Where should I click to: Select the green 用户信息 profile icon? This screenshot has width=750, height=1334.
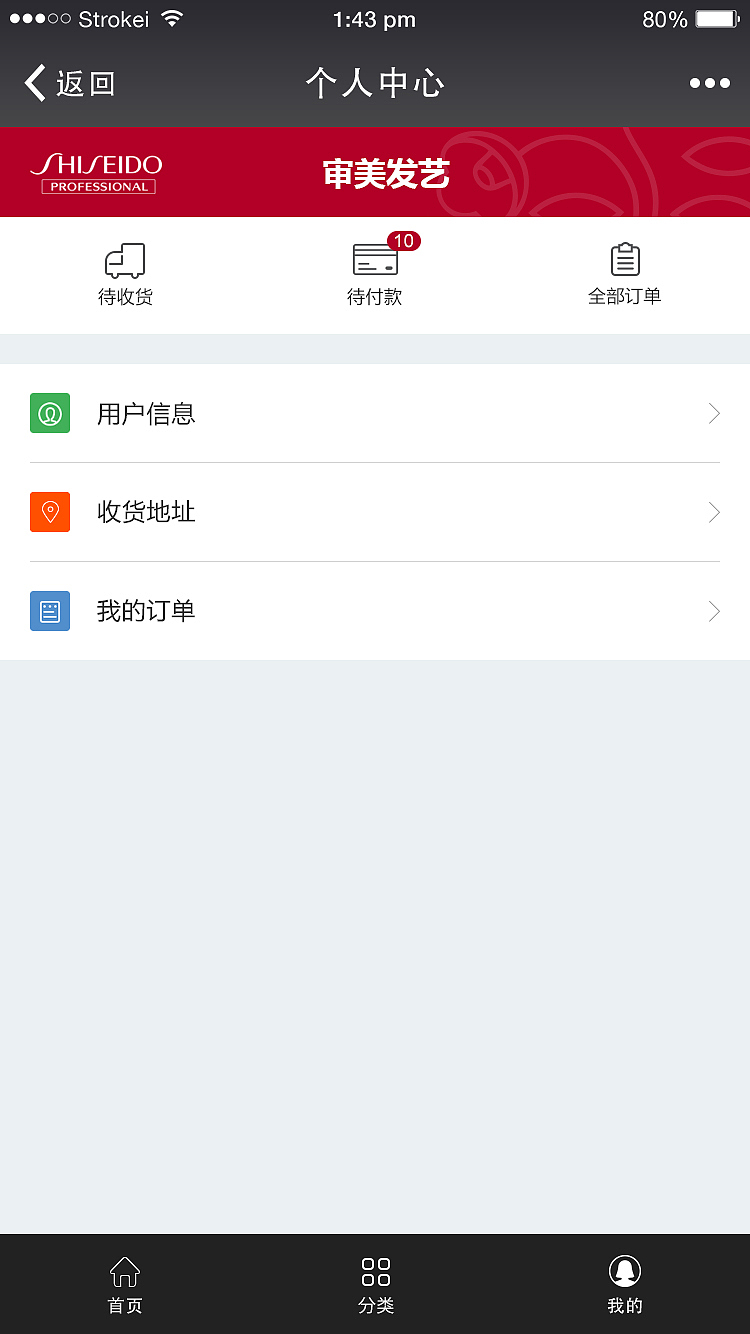pos(50,412)
